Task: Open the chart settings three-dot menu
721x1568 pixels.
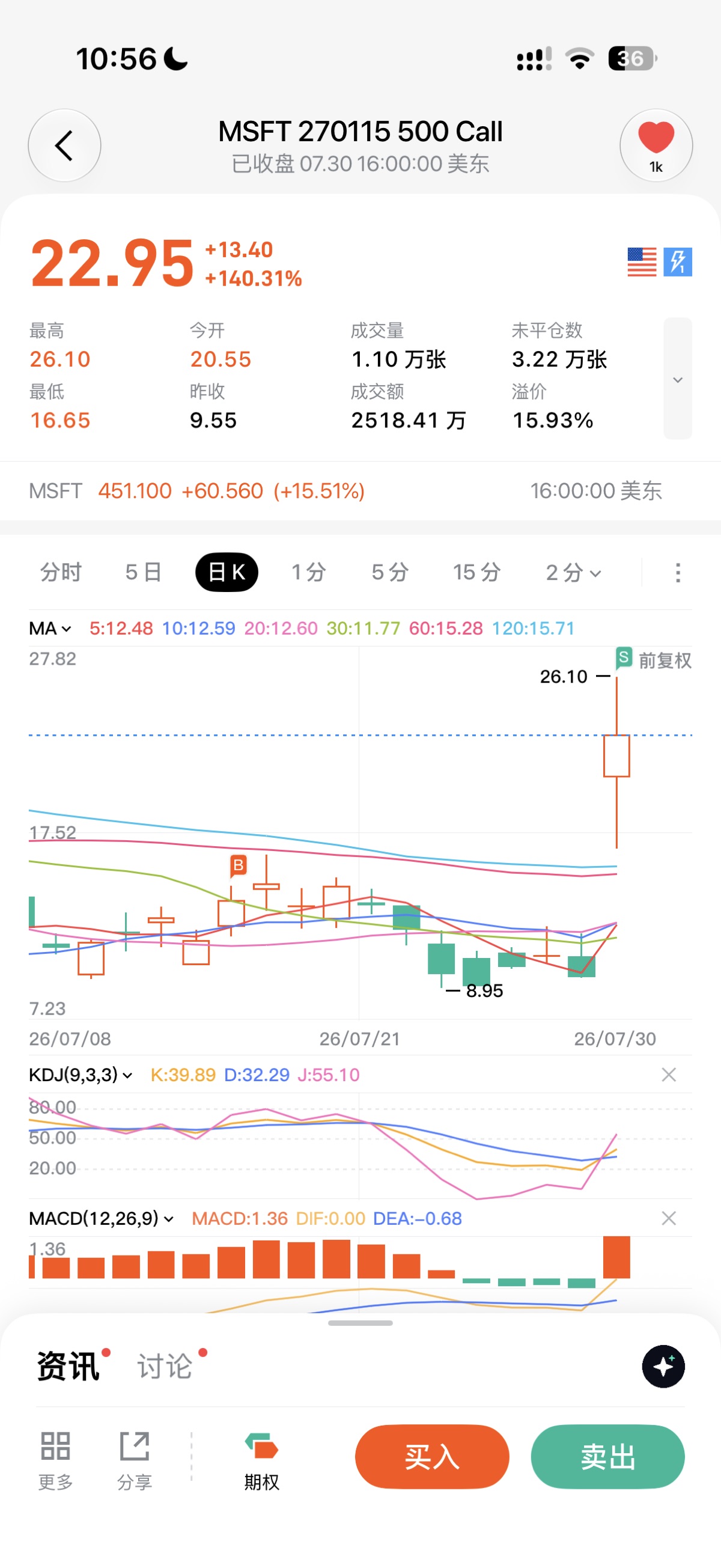Action: [678, 572]
